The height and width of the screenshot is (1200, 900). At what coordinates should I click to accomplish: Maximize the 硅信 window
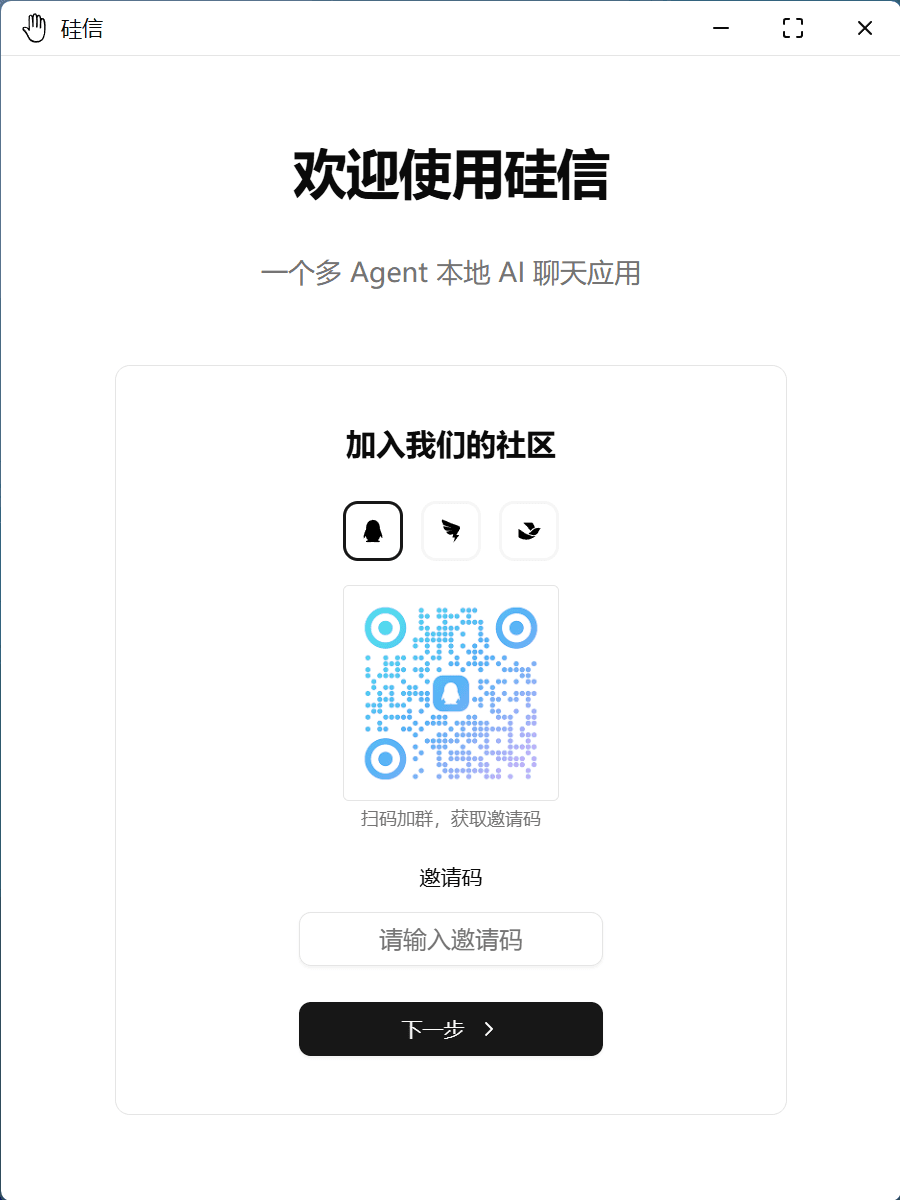pyautogui.click(x=793, y=28)
